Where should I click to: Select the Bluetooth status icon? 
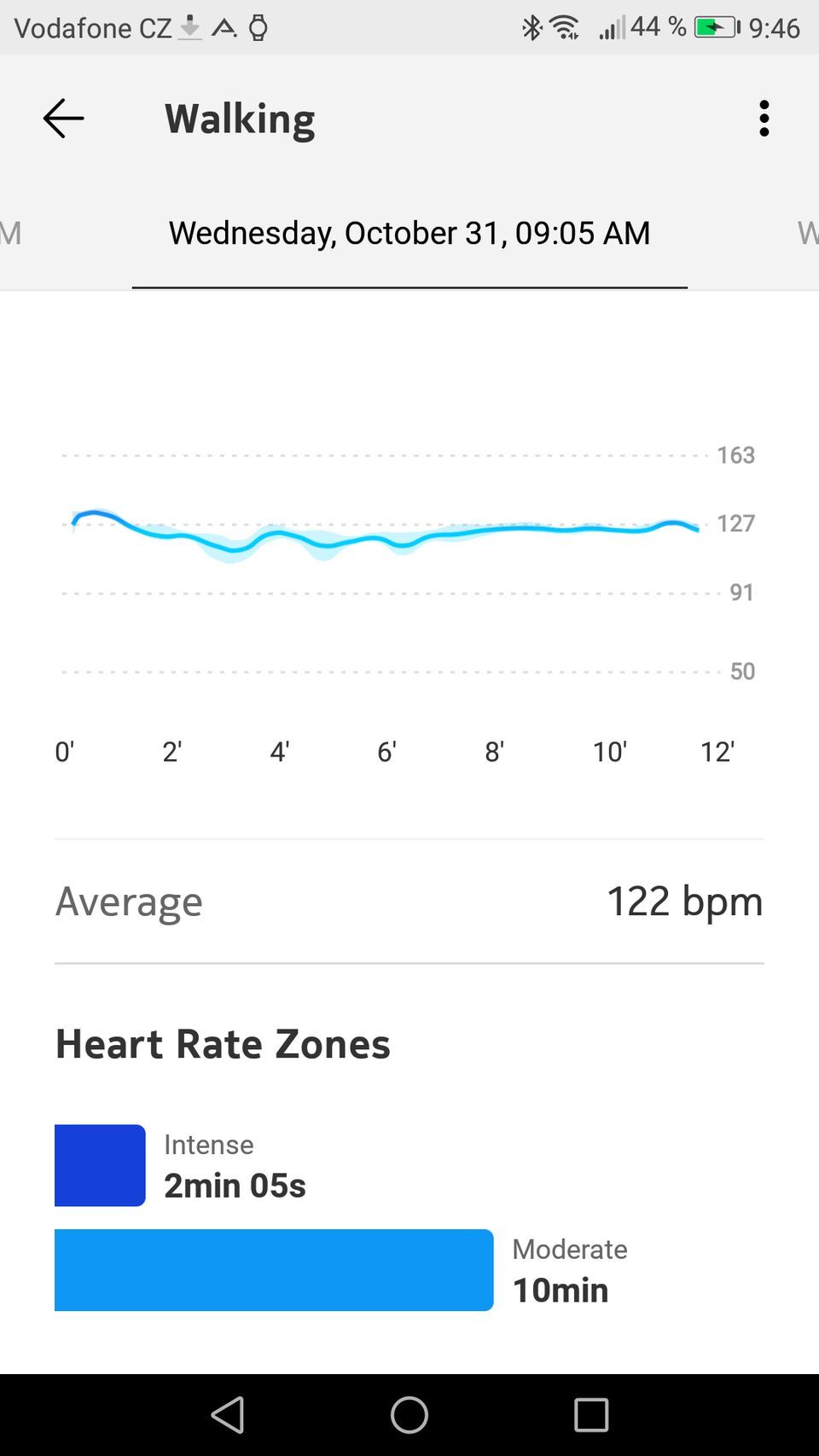point(532,27)
